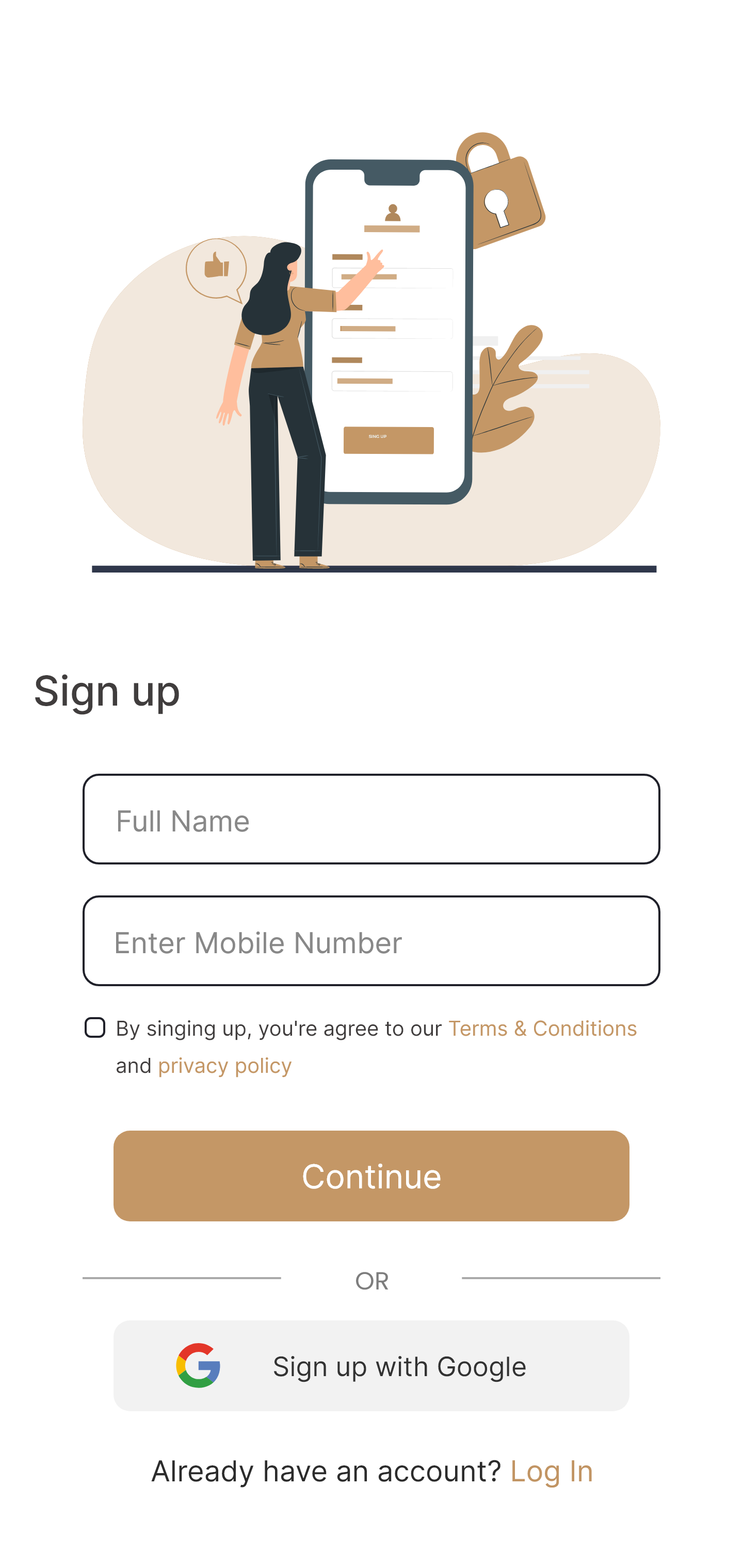Tap the Full Name field

point(371,819)
